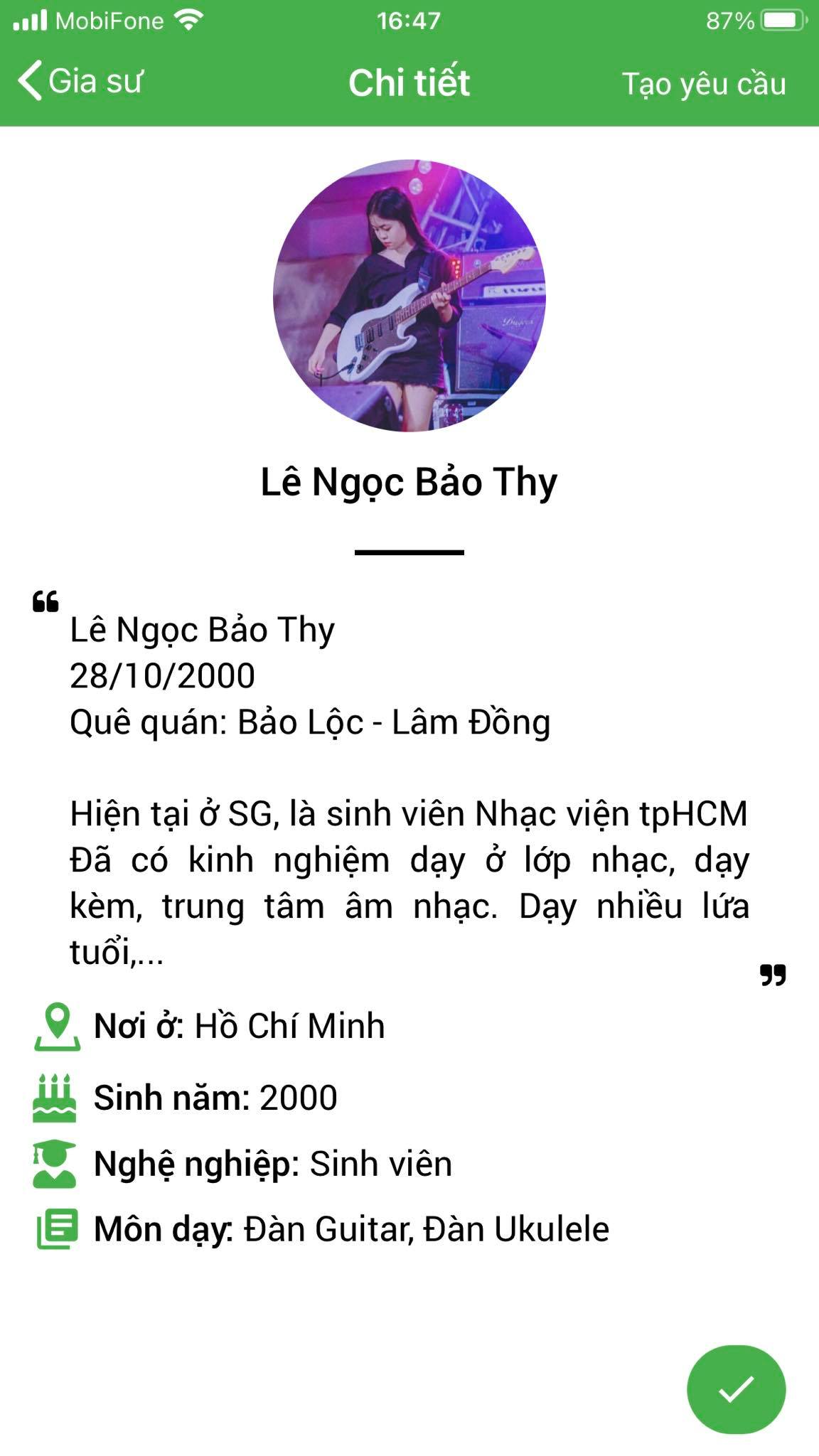Go back to the Gia sư list
819x1456 pixels.
(x=80, y=80)
